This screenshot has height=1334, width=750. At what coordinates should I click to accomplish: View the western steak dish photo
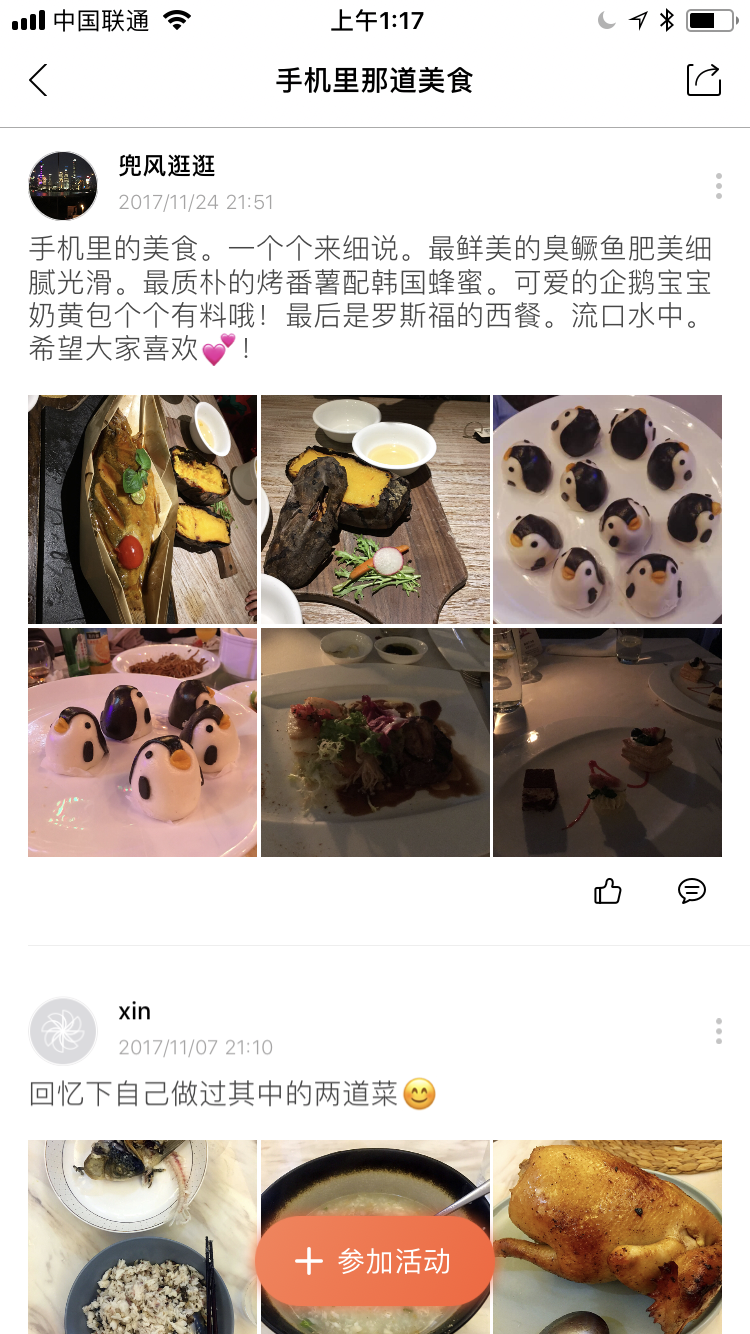point(374,742)
